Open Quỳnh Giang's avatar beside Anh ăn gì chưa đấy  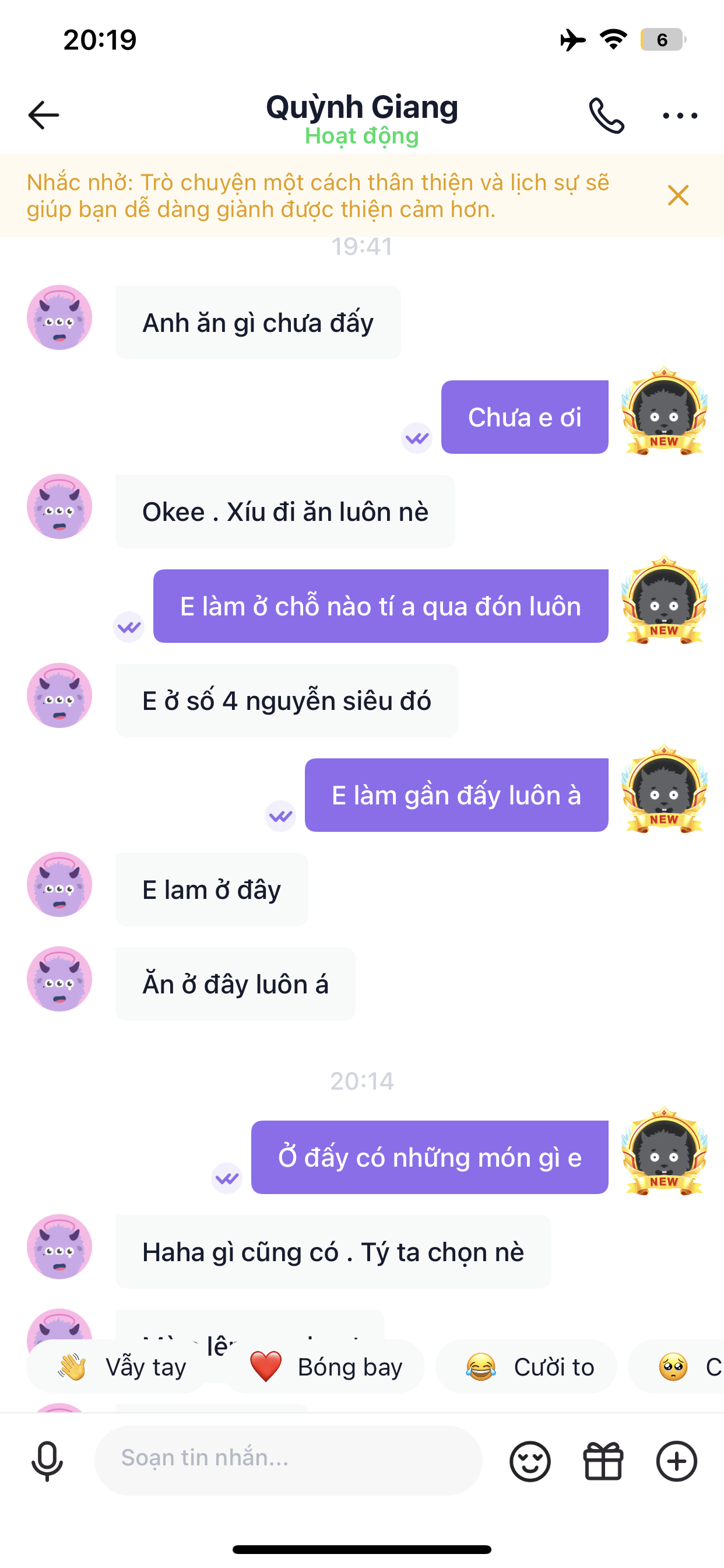click(59, 317)
